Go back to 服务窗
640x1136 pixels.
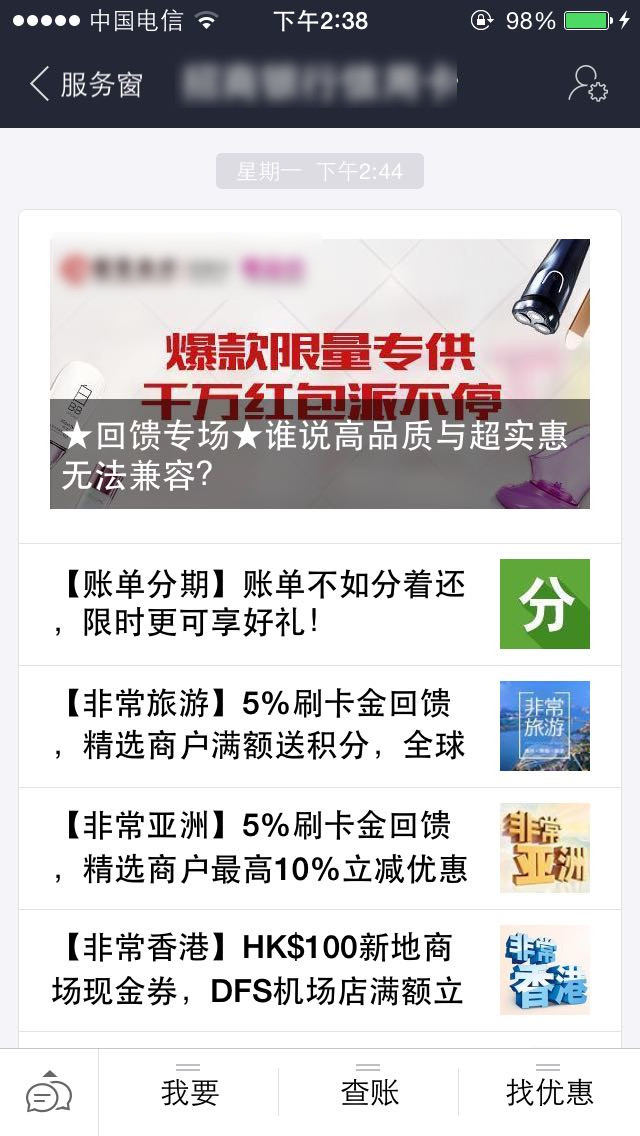(x=86, y=84)
